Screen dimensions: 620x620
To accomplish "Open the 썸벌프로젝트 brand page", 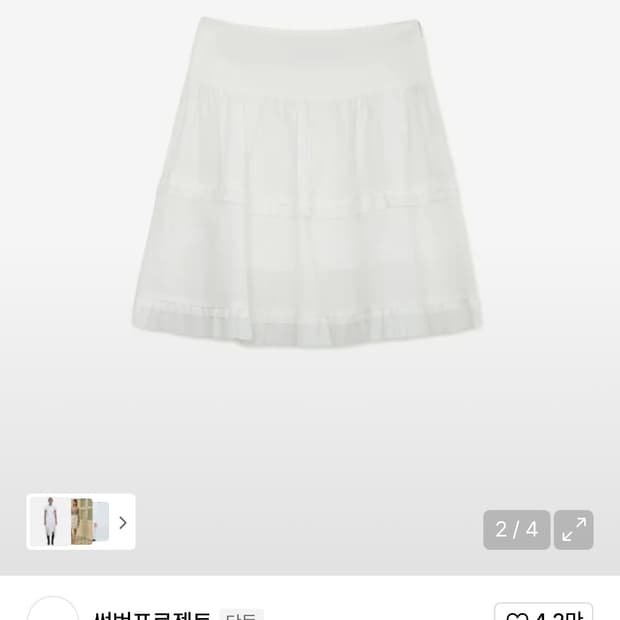I will coord(152,615).
